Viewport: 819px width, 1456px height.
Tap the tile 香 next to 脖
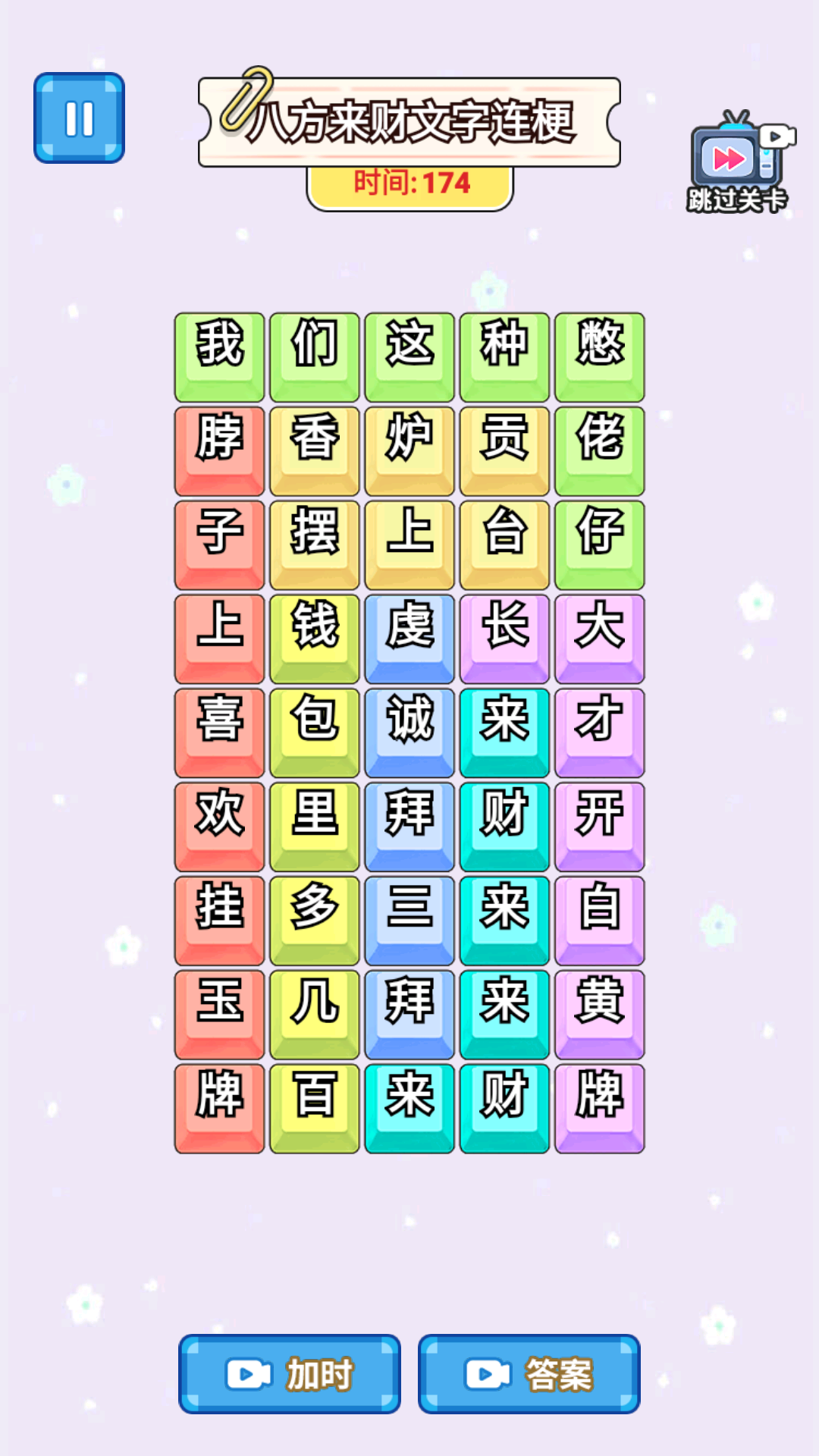(313, 447)
